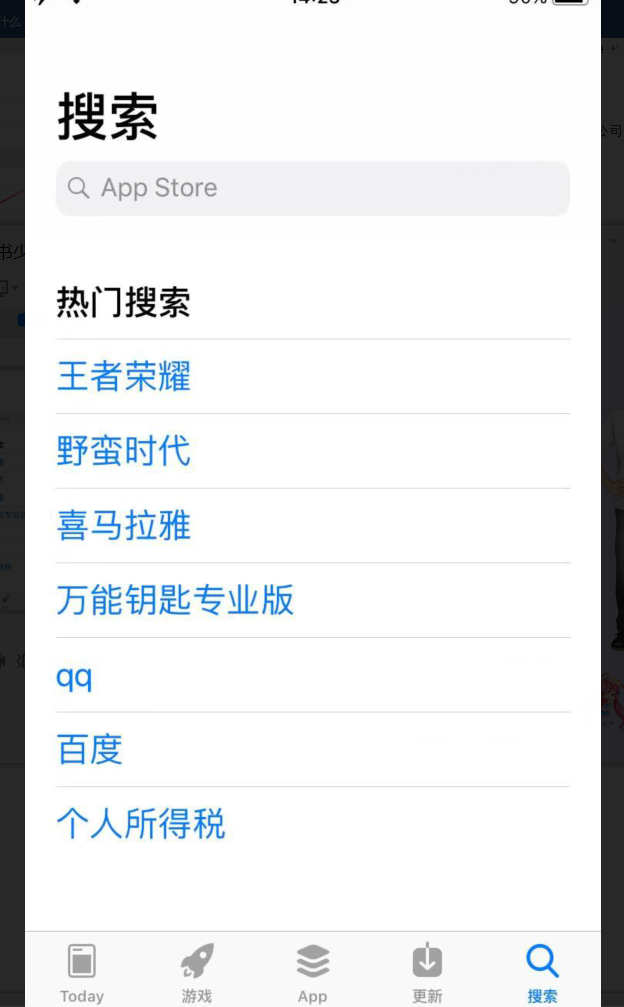Switch to the 更新 tab
This screenshot has width=624, height=1007.
pyautogui.click(x=428, y=974)
